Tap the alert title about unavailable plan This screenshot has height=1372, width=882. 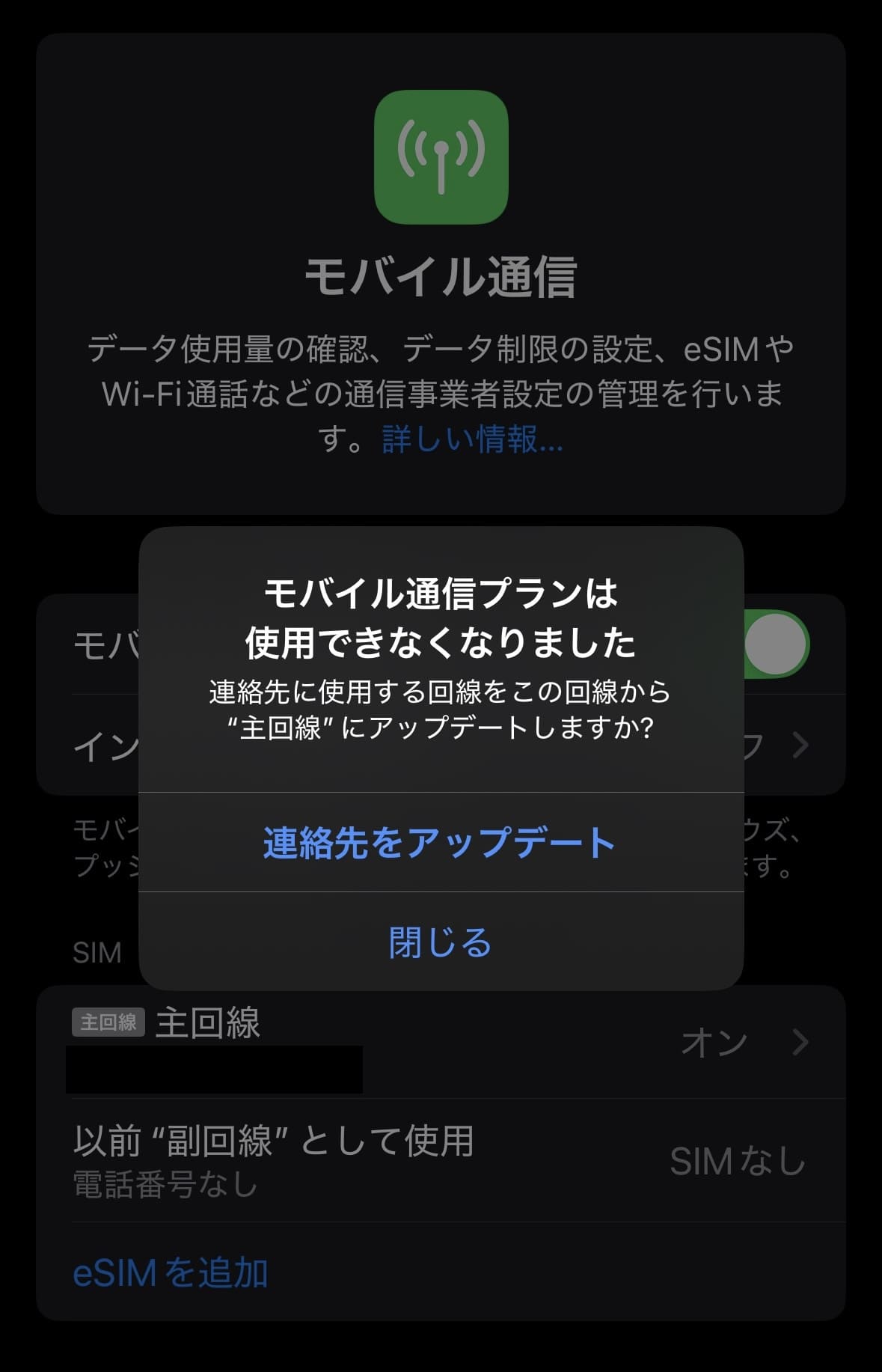441,621
